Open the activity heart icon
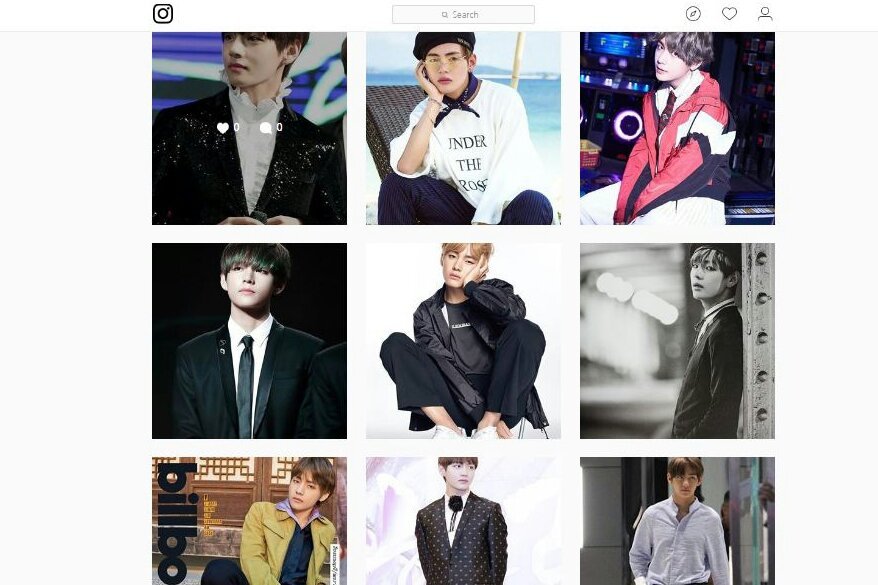This screenshot has width=878, height=585. pyautogui.click(x=729, y=14)
